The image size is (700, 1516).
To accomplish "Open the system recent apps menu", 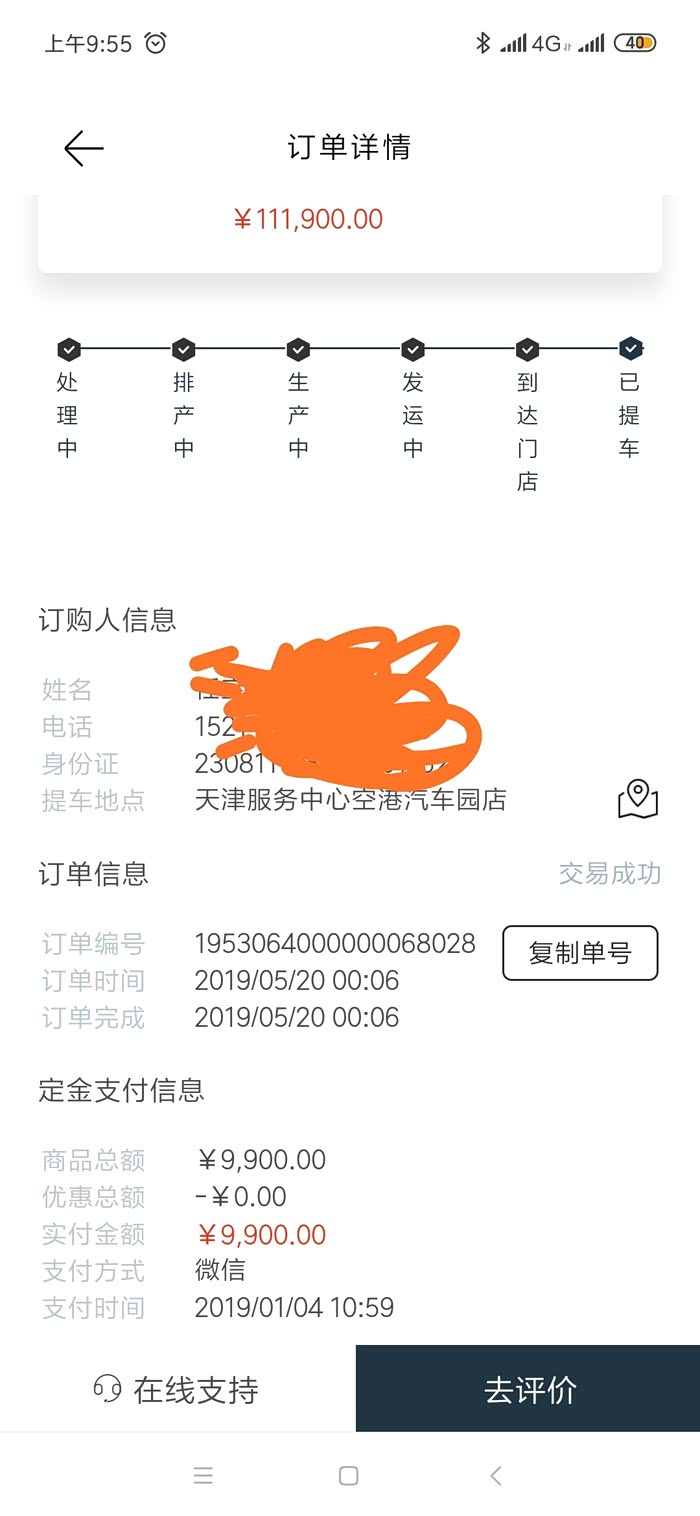I will pos(203,1475).
